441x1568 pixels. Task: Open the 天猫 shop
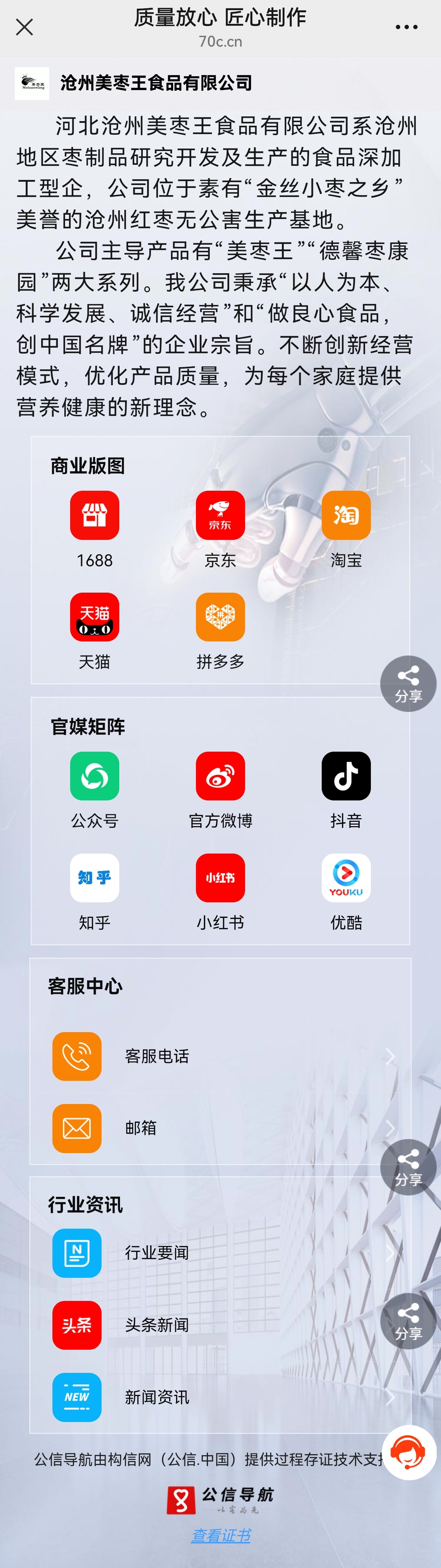click(x=94, y=617)
